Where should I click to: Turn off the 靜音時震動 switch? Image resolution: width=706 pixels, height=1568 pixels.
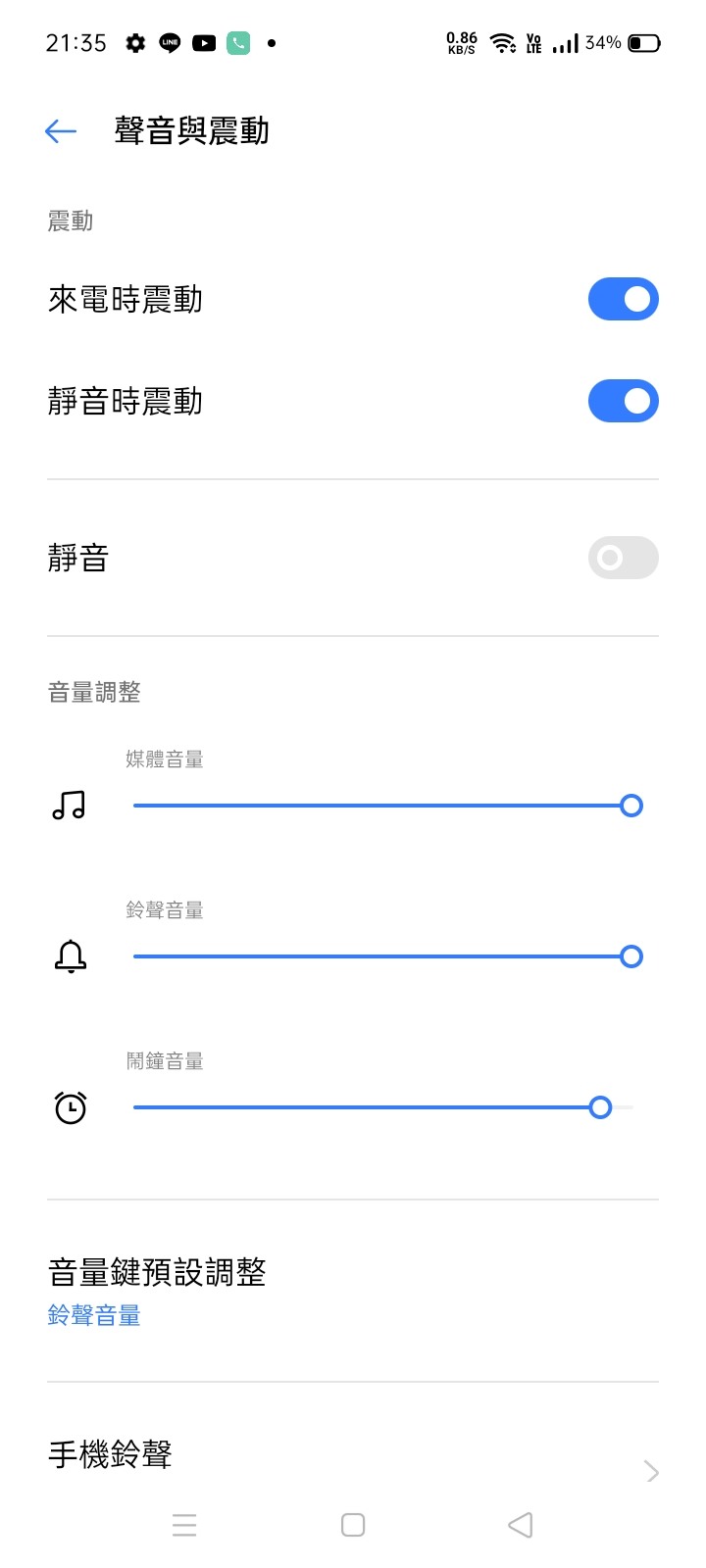(623, 401)
